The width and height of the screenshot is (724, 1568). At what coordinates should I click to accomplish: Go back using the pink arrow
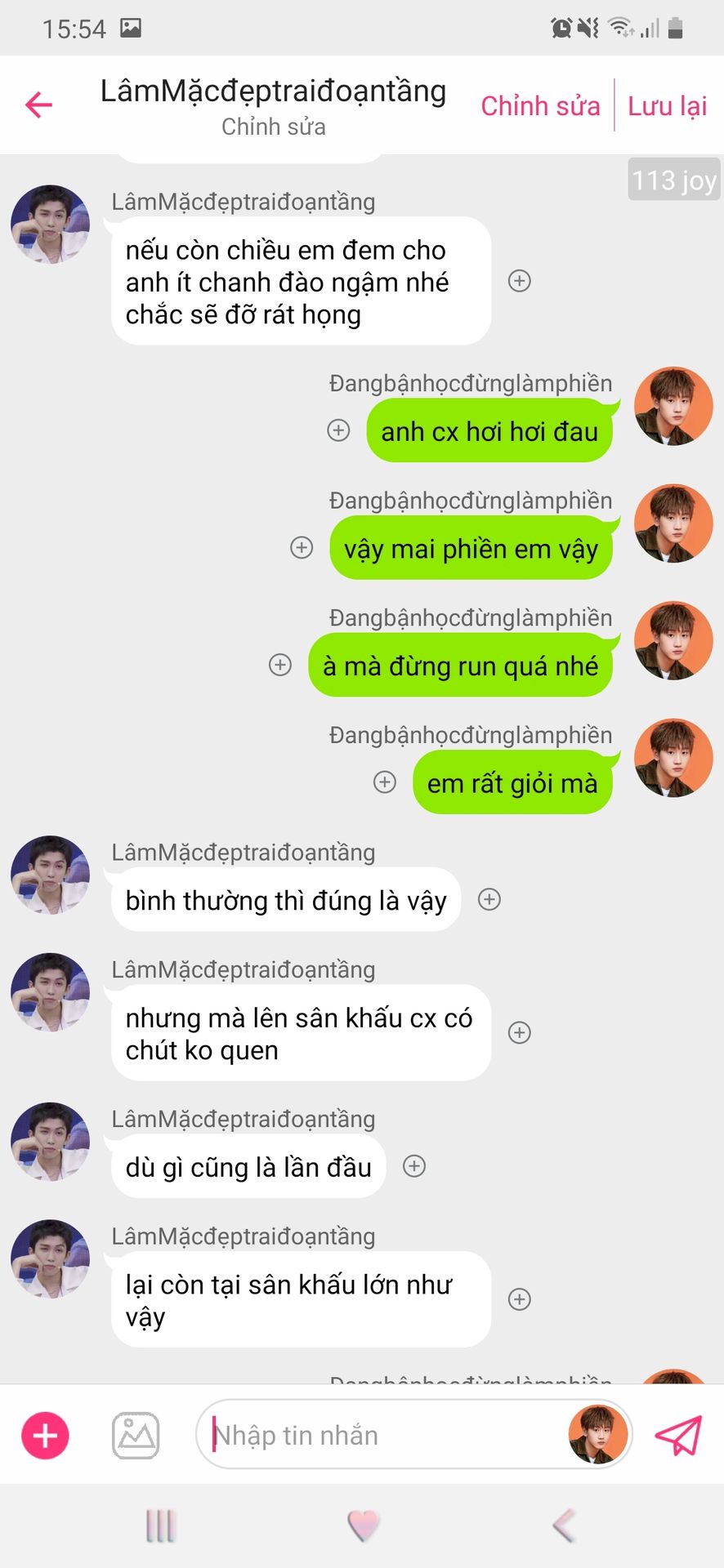(38, 105)
